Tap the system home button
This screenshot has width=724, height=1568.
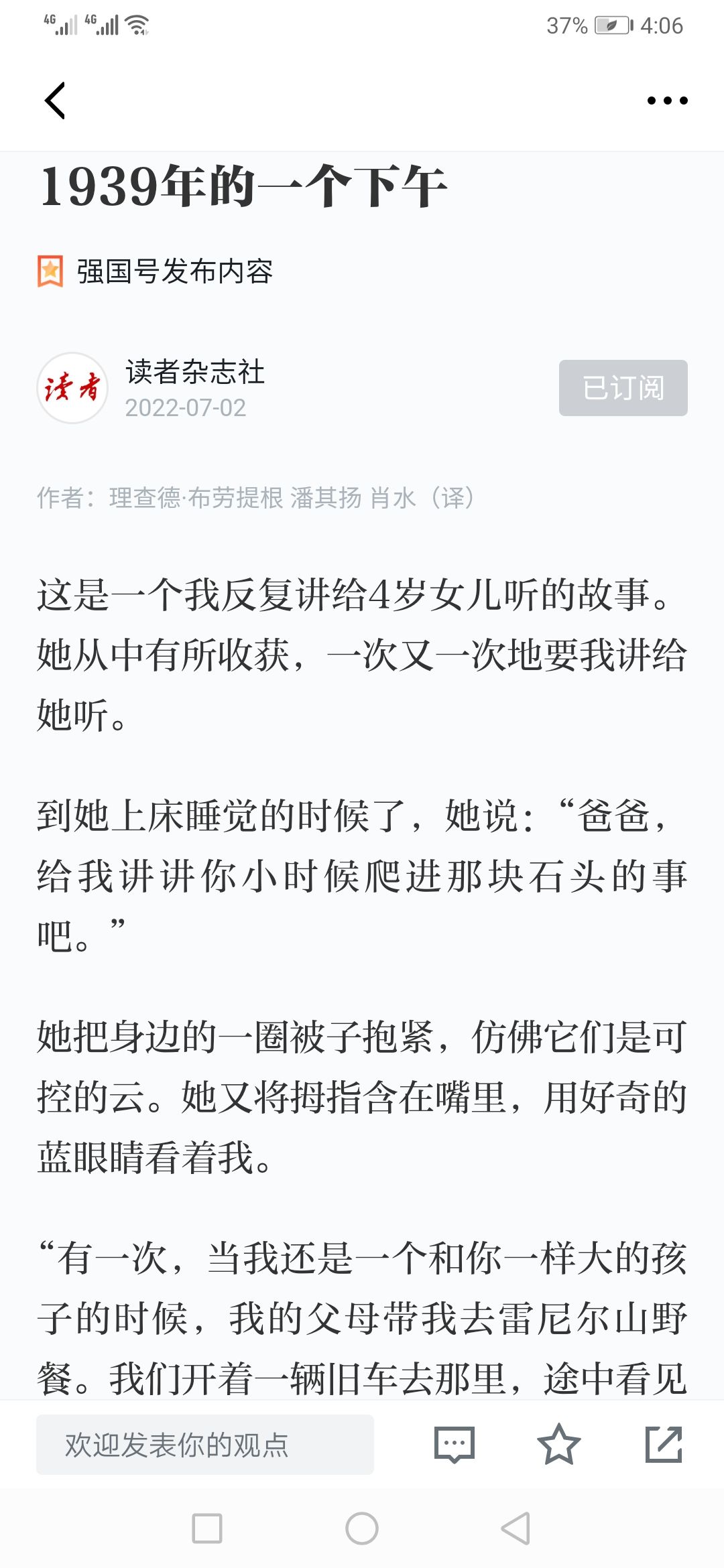362,1528
